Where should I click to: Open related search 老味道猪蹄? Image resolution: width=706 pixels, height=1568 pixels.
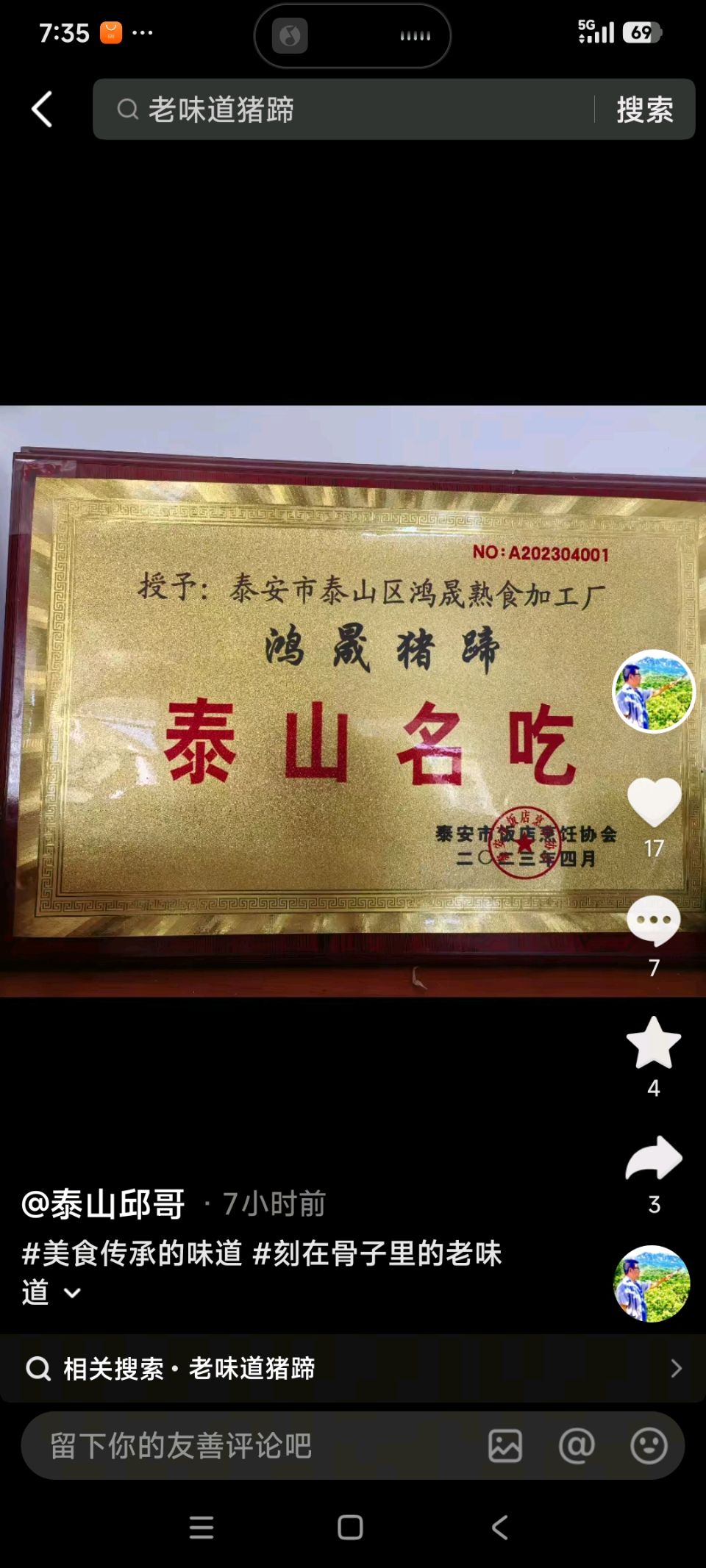coord(353,1368)
